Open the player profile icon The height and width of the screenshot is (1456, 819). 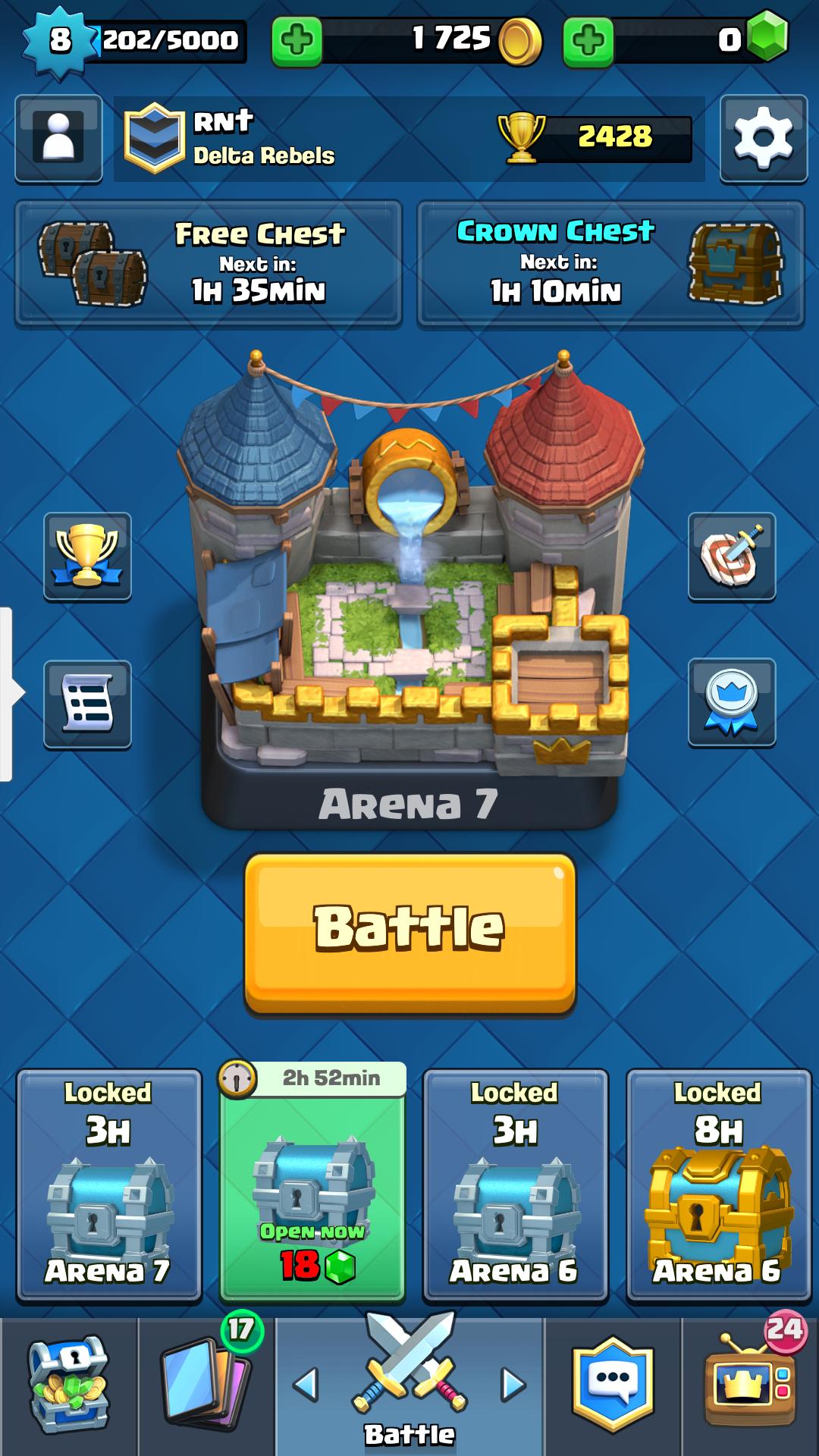[59, 138]
